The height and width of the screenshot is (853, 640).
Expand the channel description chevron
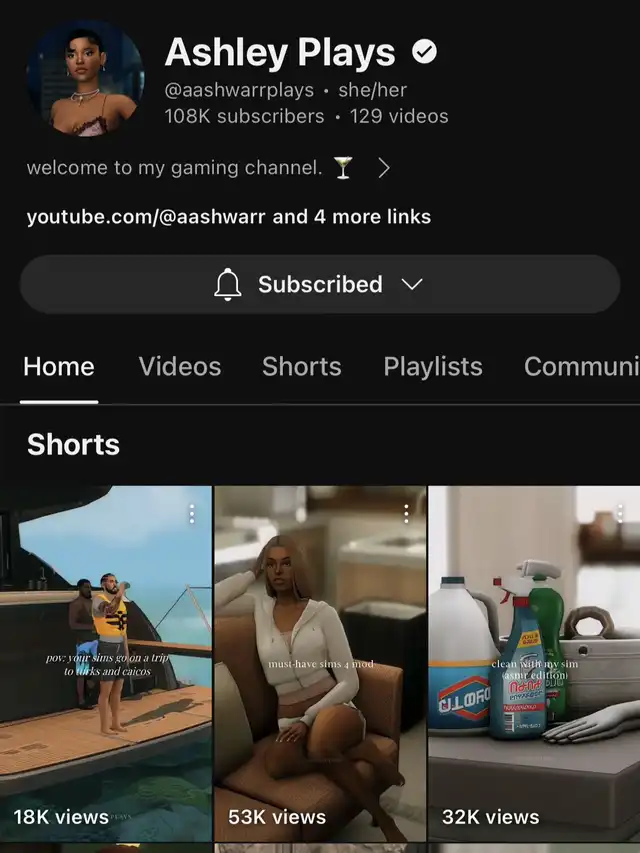[384, 168]
